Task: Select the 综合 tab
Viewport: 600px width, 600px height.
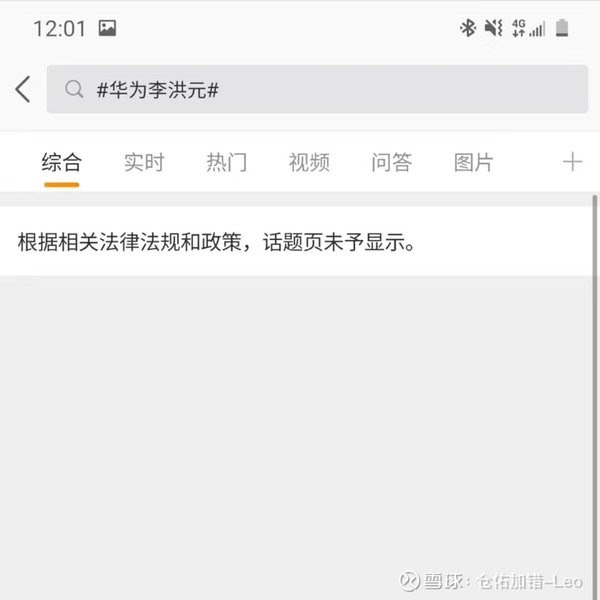Action: [61, 163]
